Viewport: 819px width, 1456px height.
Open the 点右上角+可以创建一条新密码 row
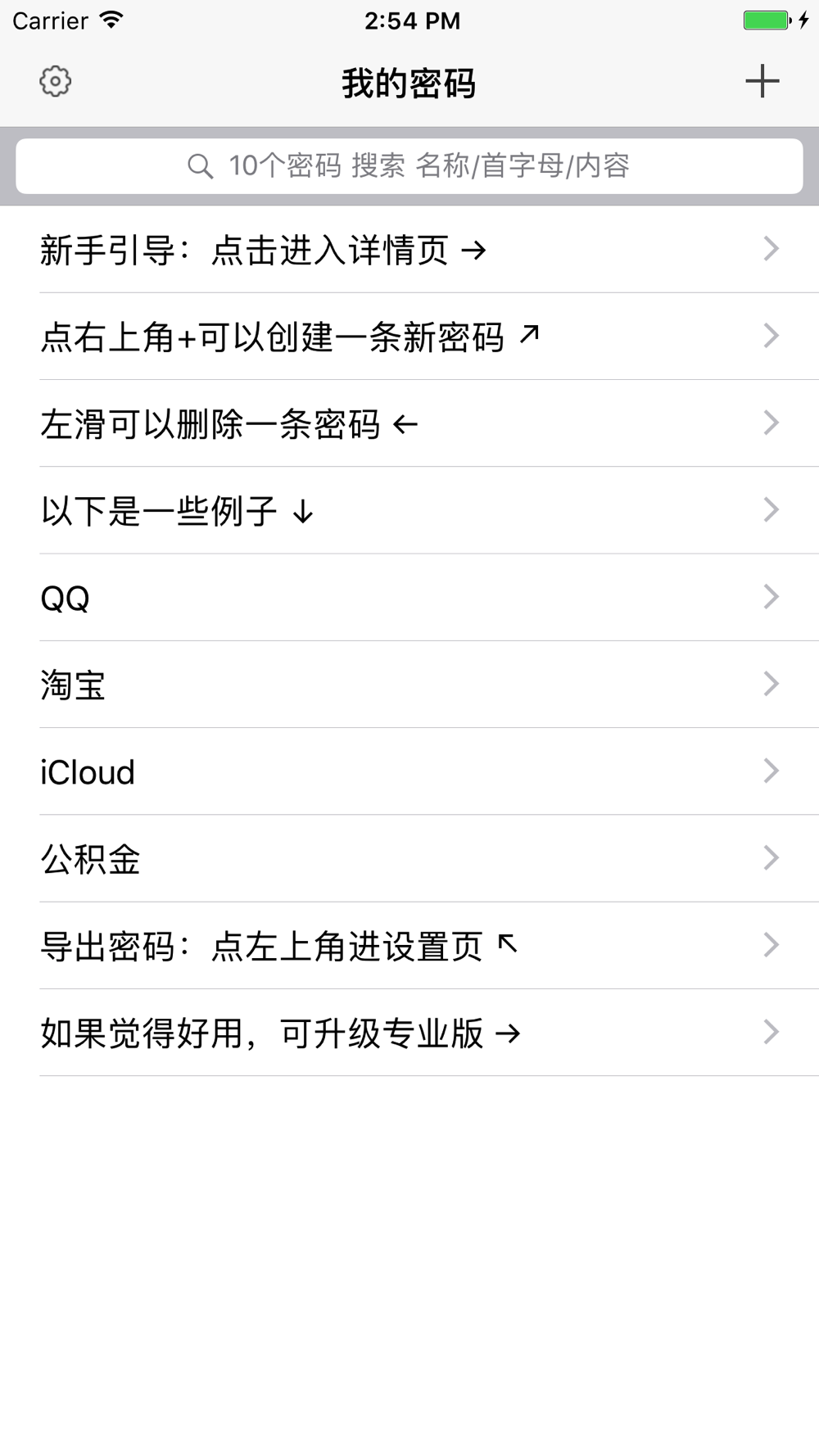pyautogui.click(x=409, y=336)
